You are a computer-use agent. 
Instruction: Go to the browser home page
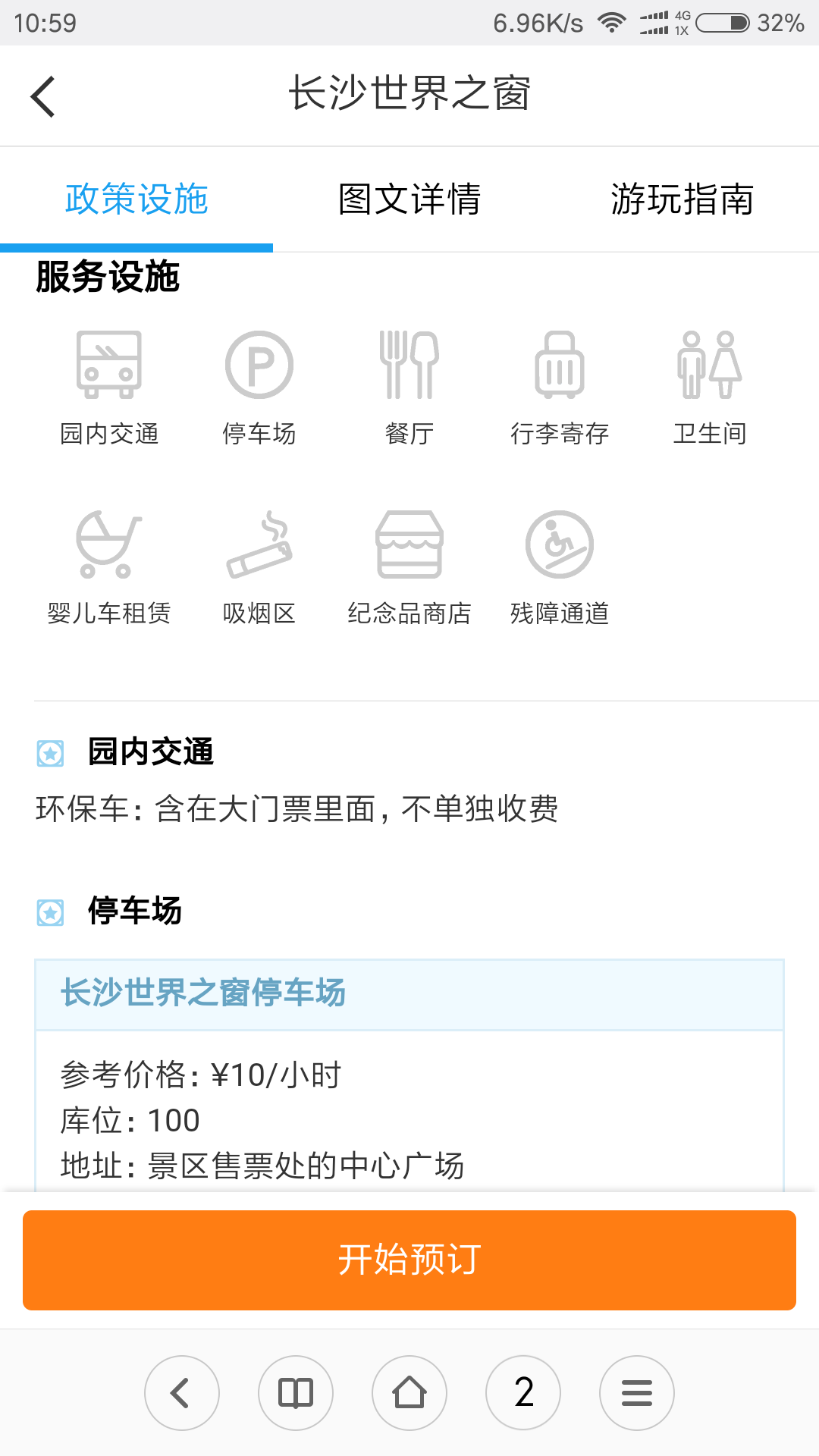409,1393
